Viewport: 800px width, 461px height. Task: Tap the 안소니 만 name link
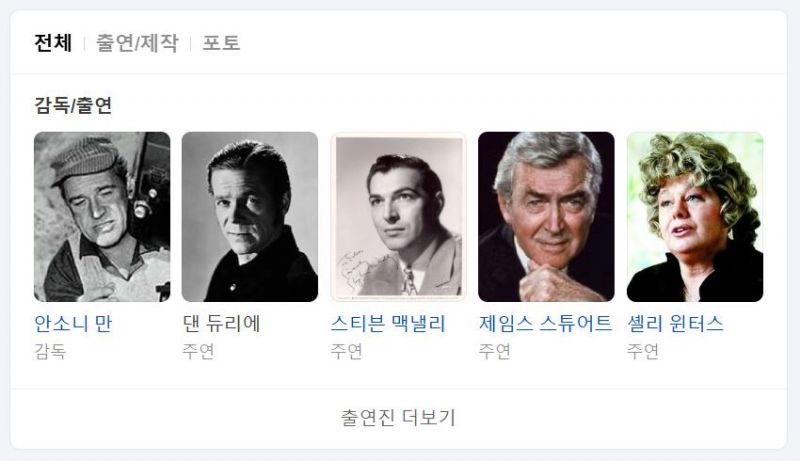click(73, 324)
